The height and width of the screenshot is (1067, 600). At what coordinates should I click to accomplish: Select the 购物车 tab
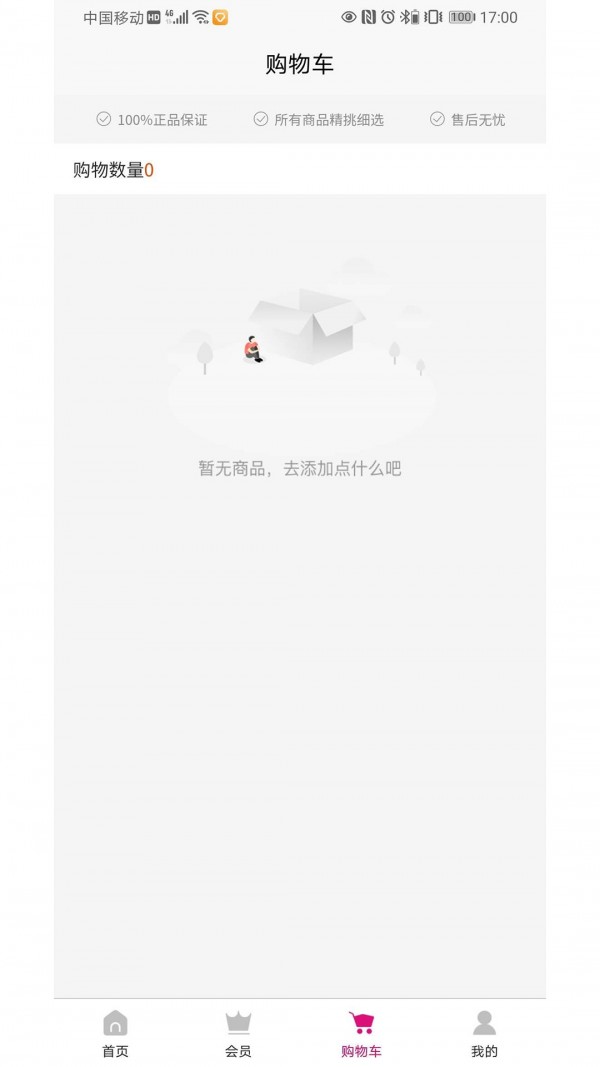[361, 1033]
